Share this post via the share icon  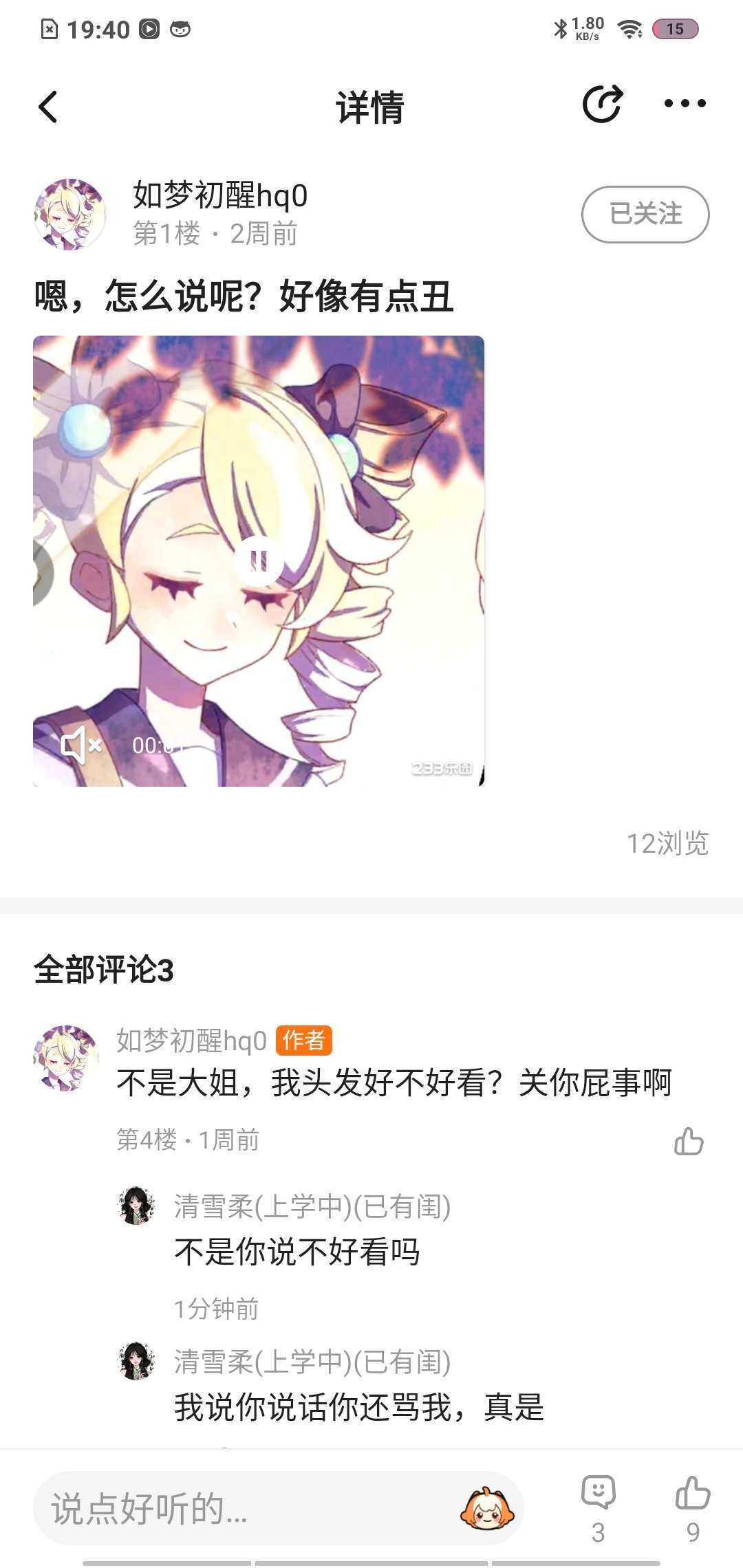pos(603,105)
